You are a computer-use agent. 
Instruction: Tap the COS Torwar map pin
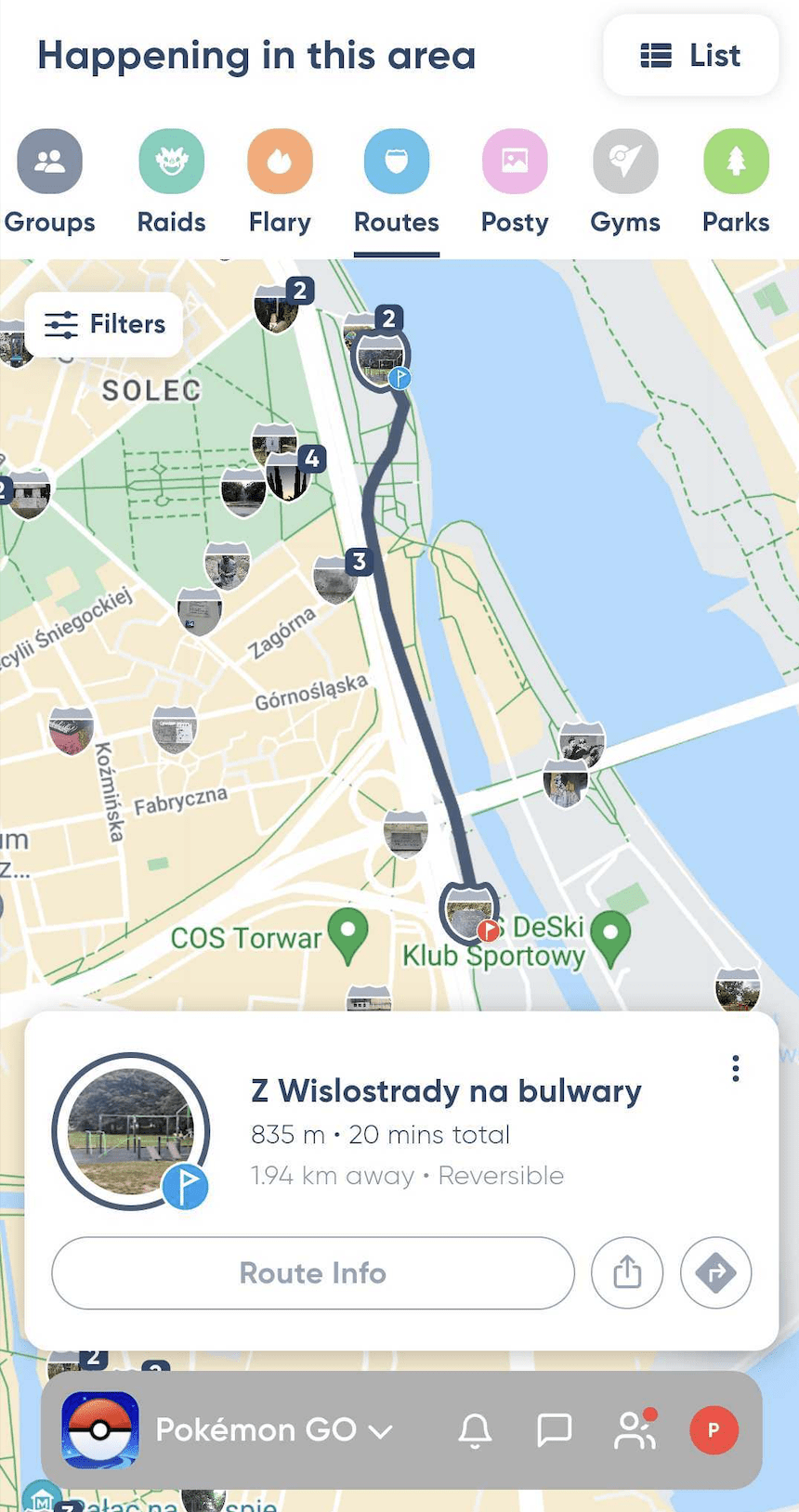(347, 934)
